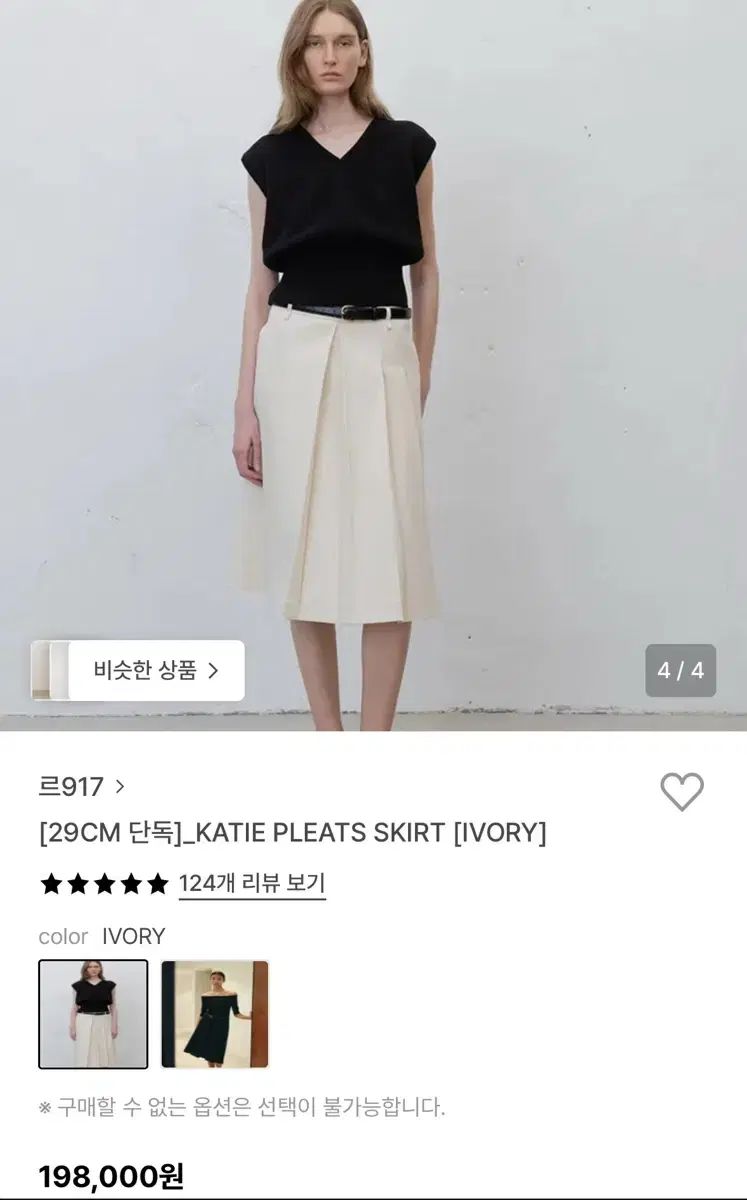Viewport: 747px width, 1200px height.
Task: View the 124 reviews link
Action: click(x=252, y=884)
